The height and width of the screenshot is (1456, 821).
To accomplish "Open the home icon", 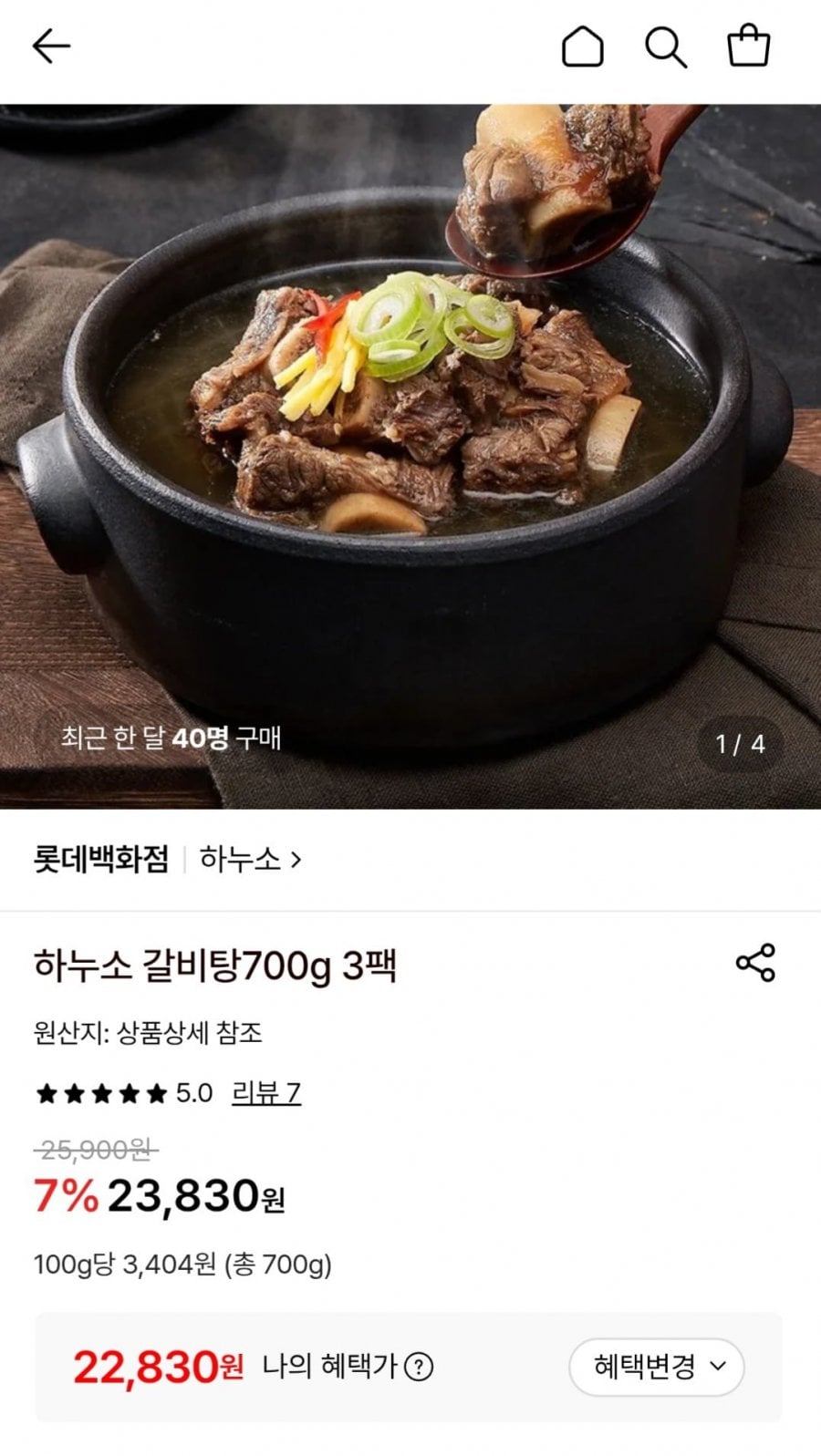I will click(582, 46).
